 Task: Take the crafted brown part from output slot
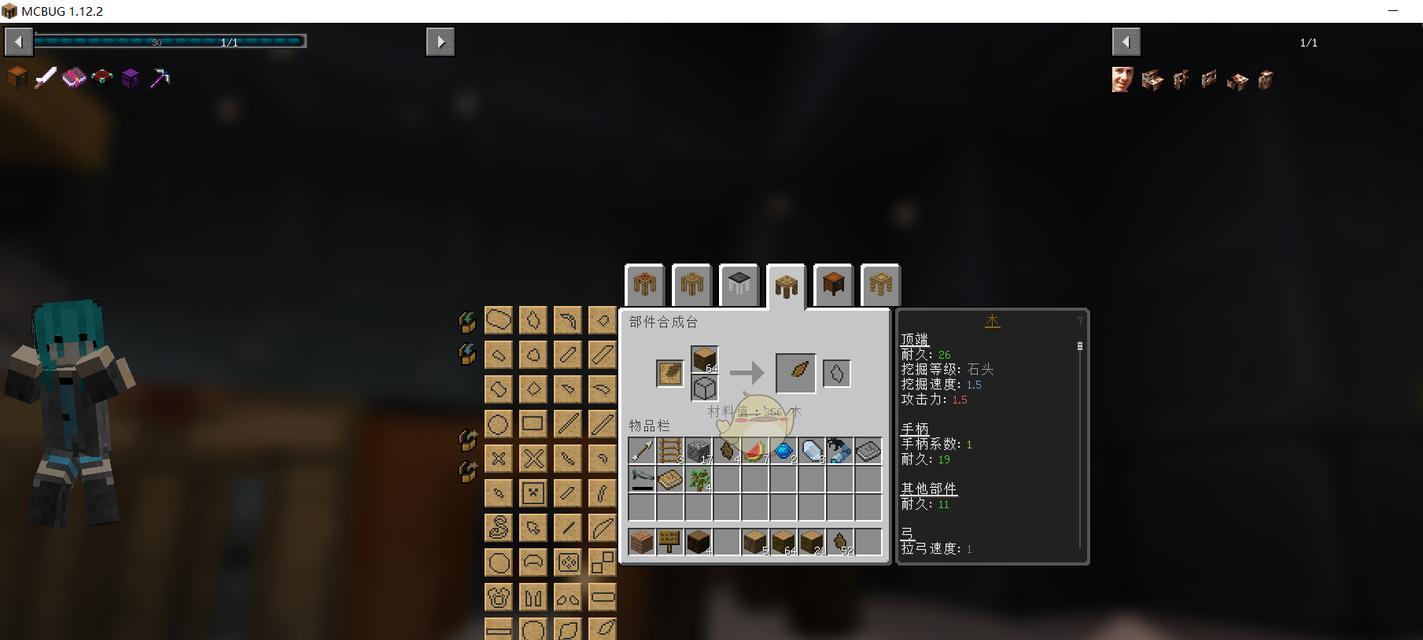[x=796, y=373]
